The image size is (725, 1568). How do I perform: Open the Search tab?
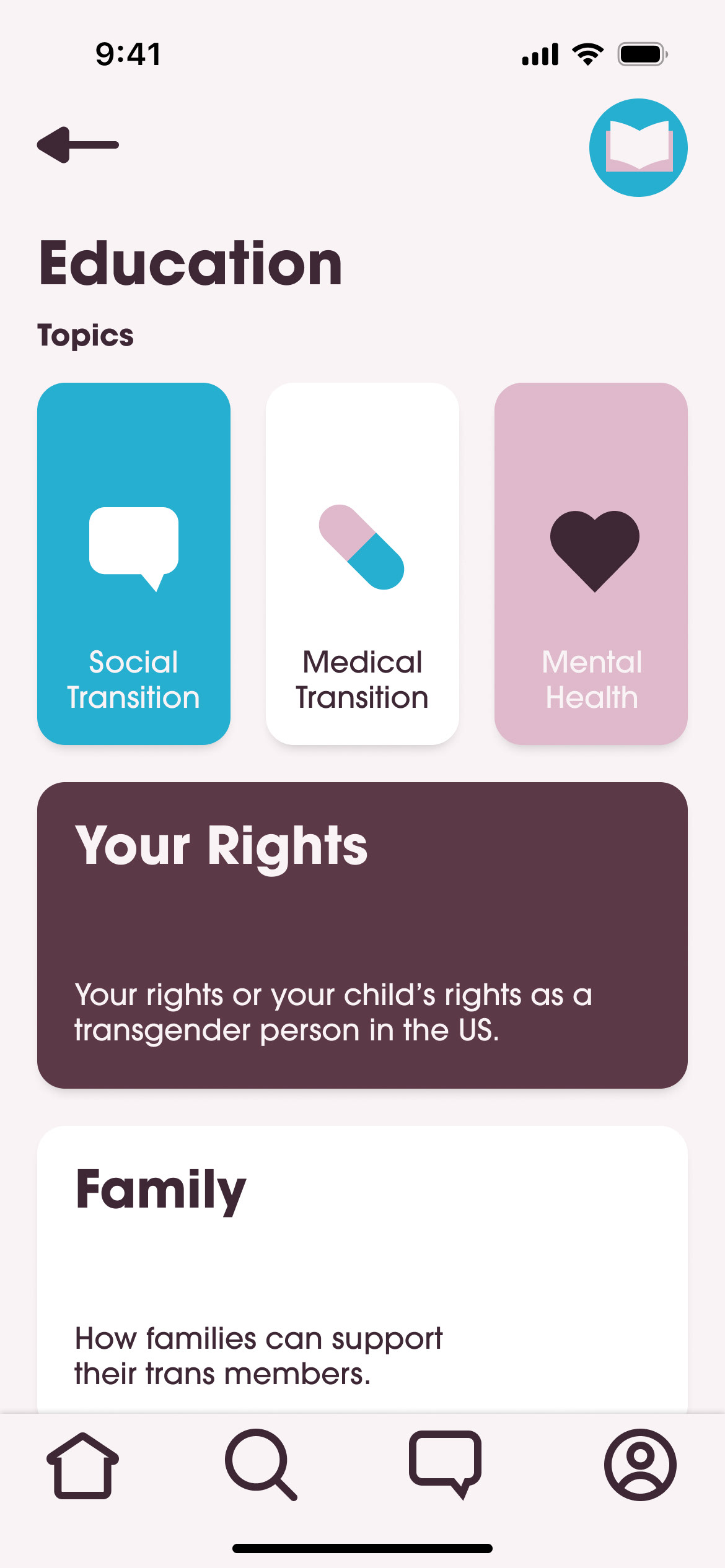[261, 1465]
